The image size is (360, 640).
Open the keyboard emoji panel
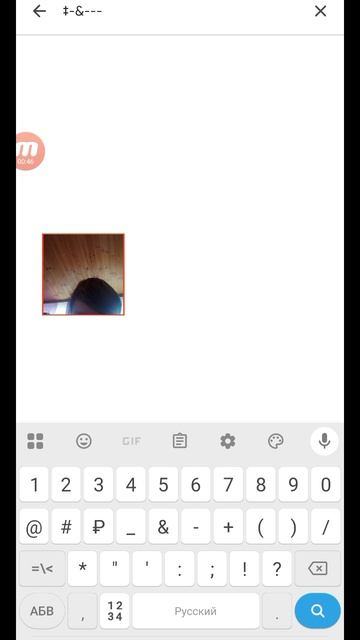pos(84,441)
